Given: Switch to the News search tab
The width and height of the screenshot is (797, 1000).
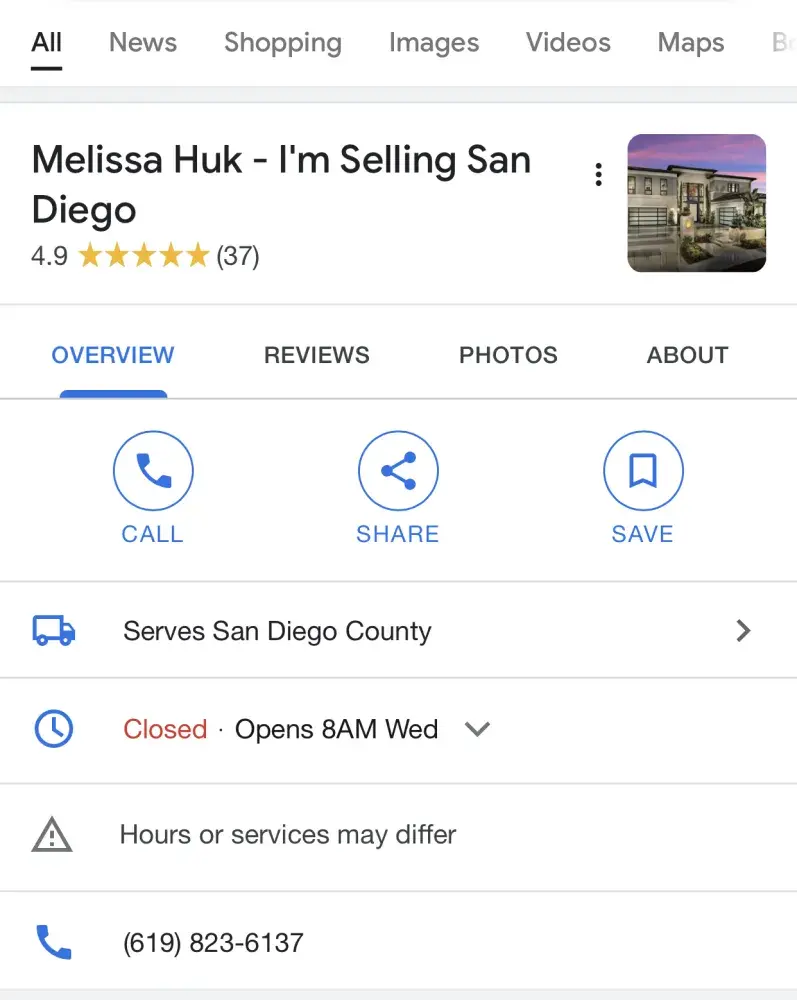Looking at the screenshot, I should (142, 43).
